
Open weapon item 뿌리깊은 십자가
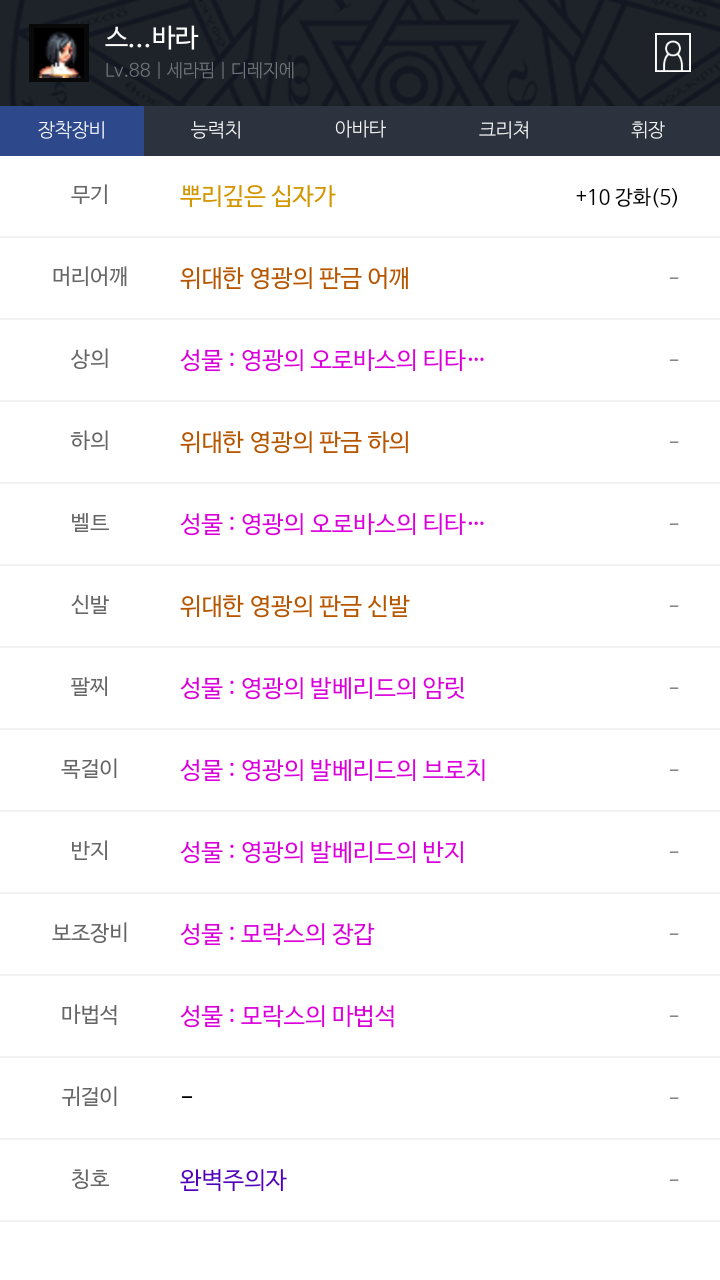coord(258,196)
